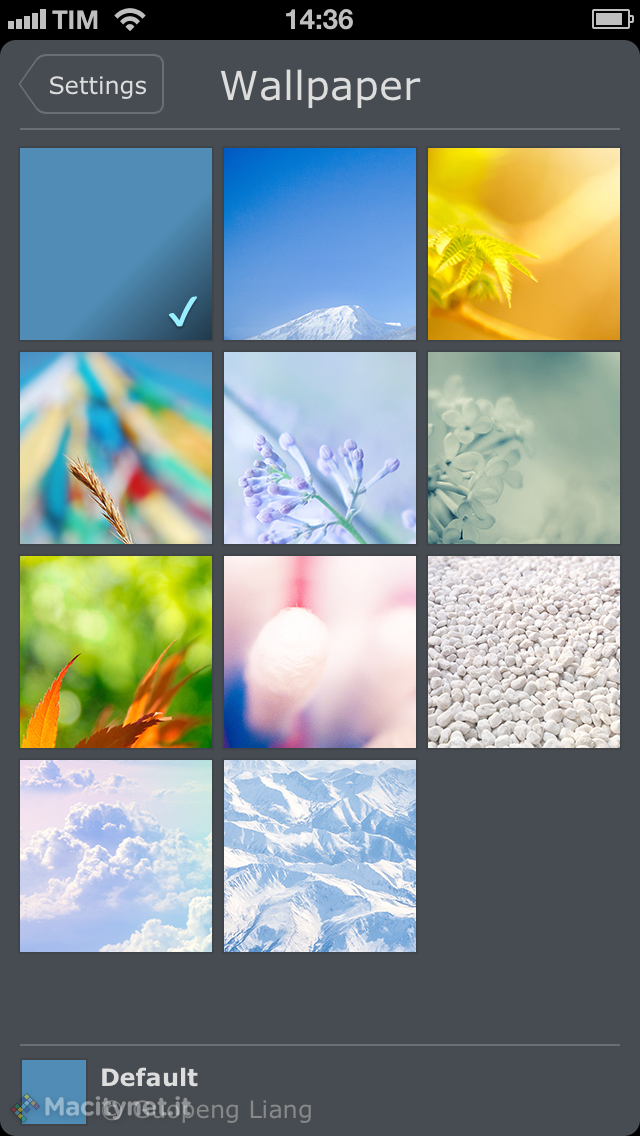
Task: Choose the pink blurred bud wallpaper
Action: pyautogui.click(x=320, y=652)
